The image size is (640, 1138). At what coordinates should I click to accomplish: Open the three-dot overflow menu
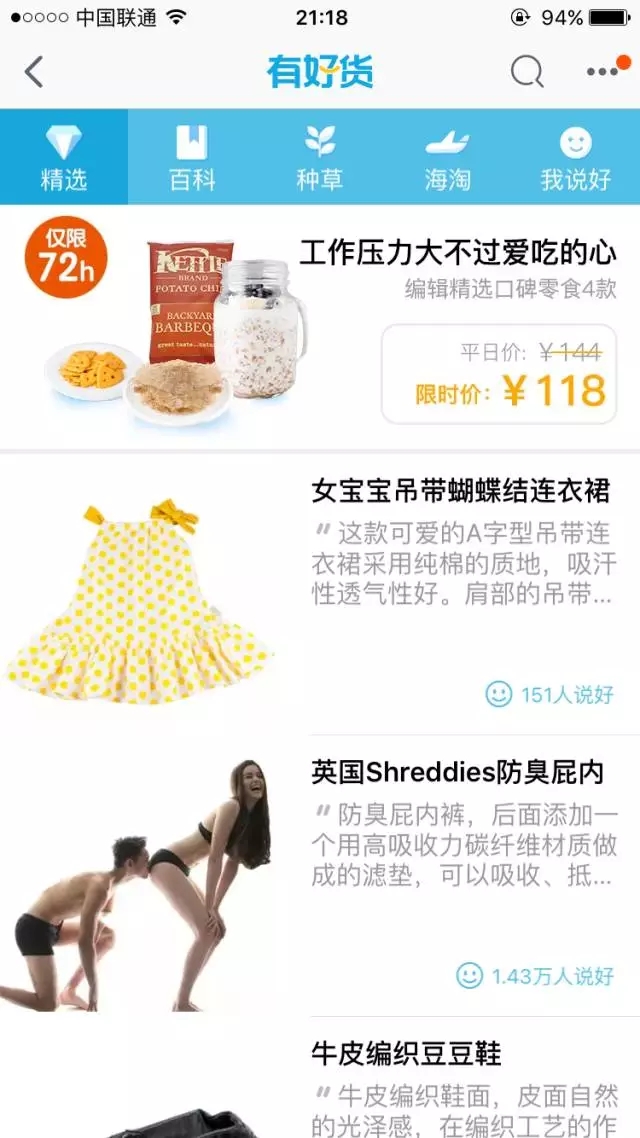coord(603,72)
